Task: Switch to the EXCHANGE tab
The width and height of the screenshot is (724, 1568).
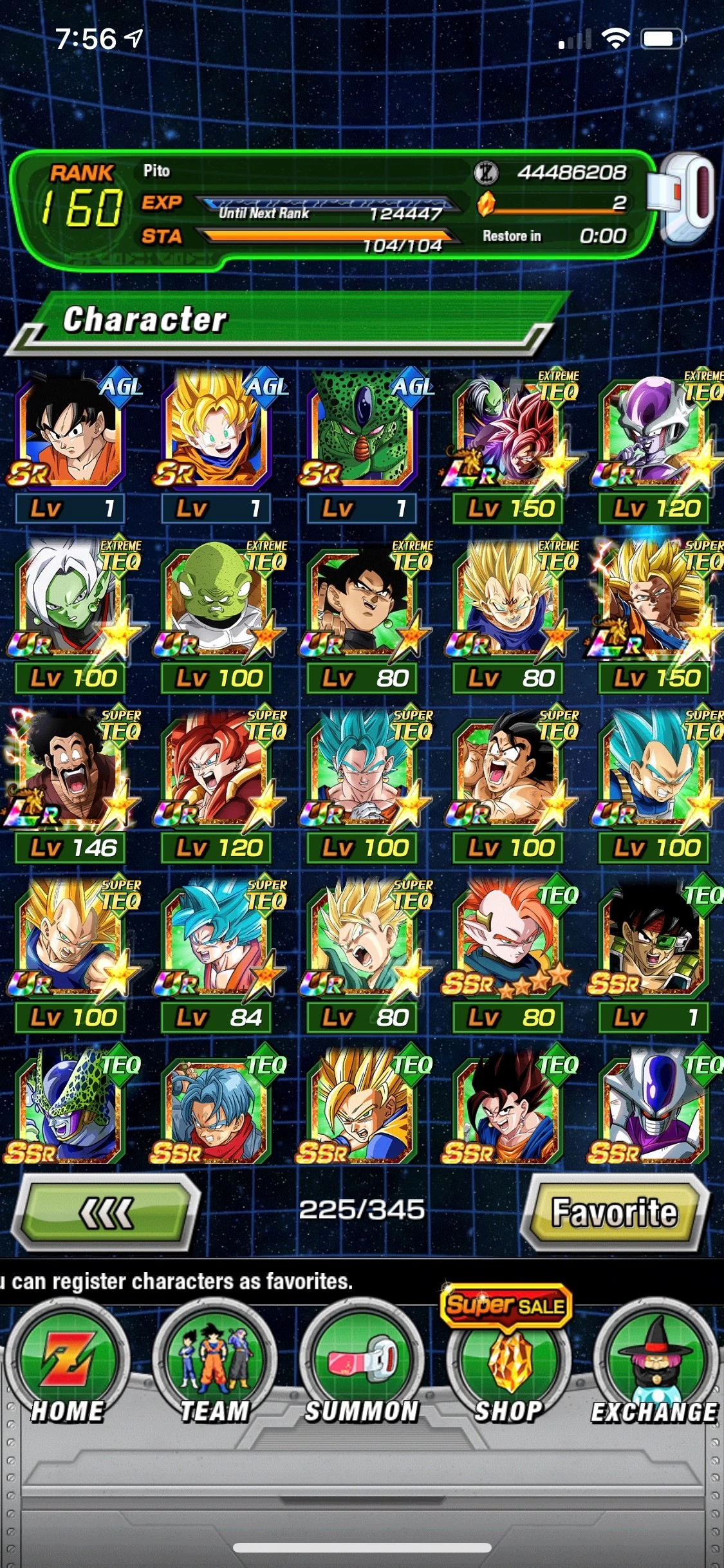Action: coord(654,1366)
